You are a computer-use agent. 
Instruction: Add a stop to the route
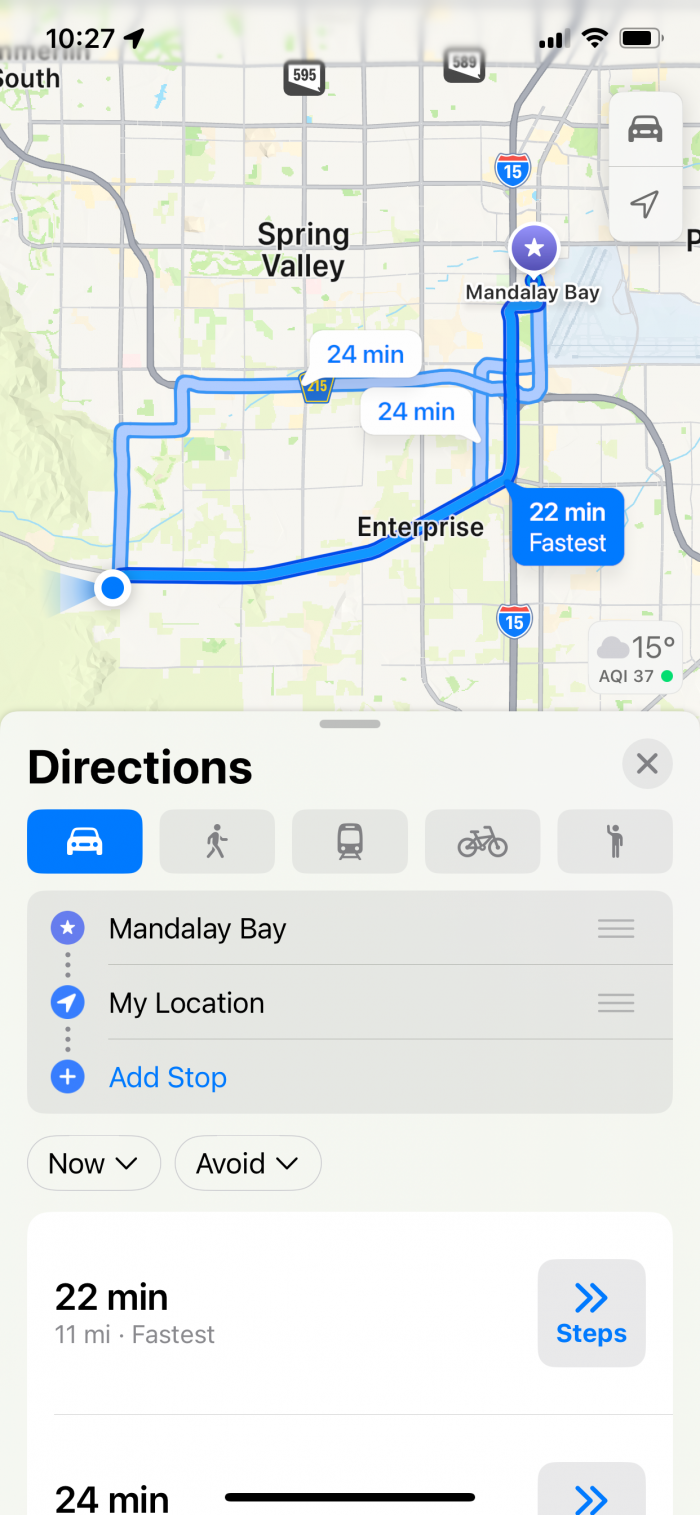(167, 1077)
